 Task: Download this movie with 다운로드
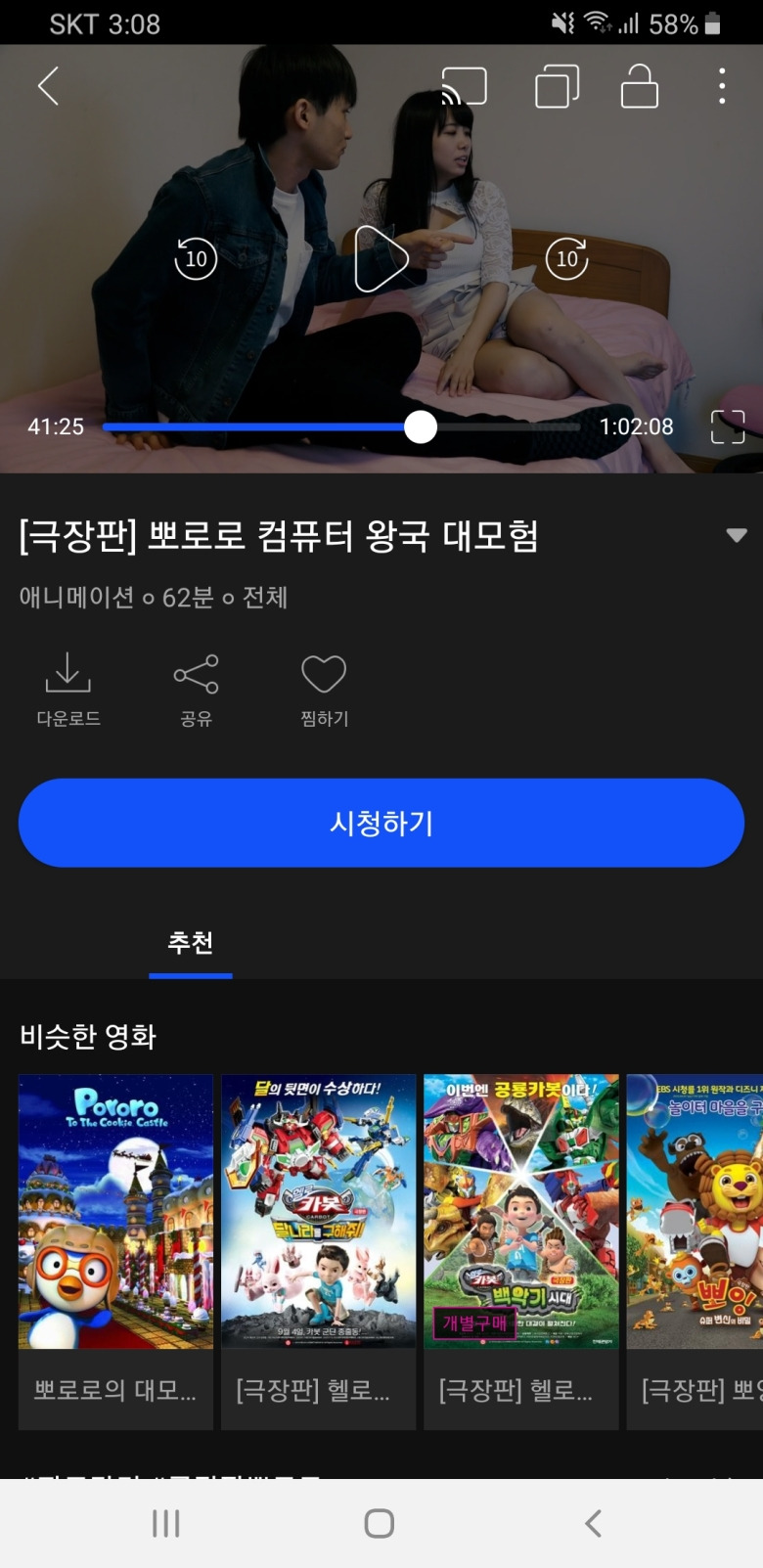(68, 689)
